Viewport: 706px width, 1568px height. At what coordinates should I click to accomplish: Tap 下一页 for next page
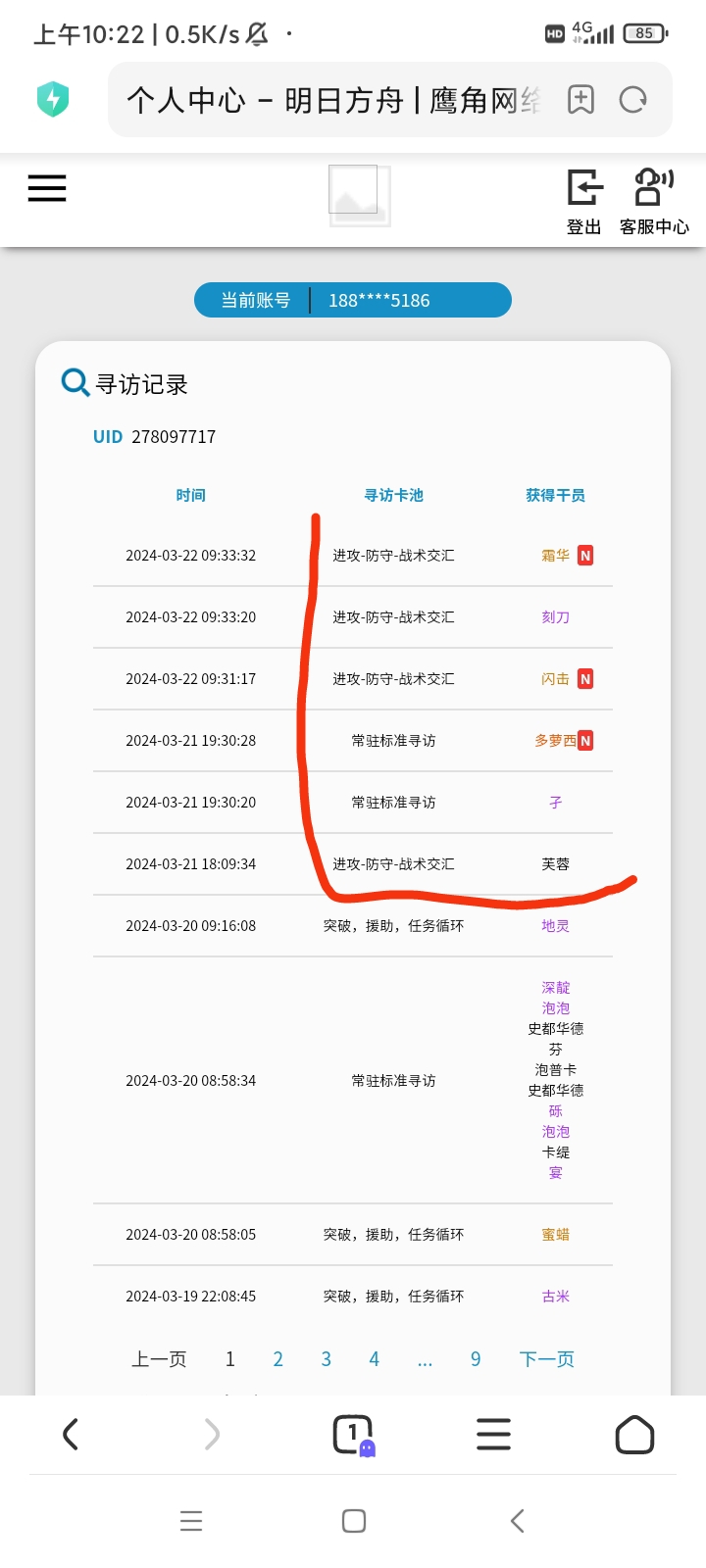click(x=547, y=1359)
